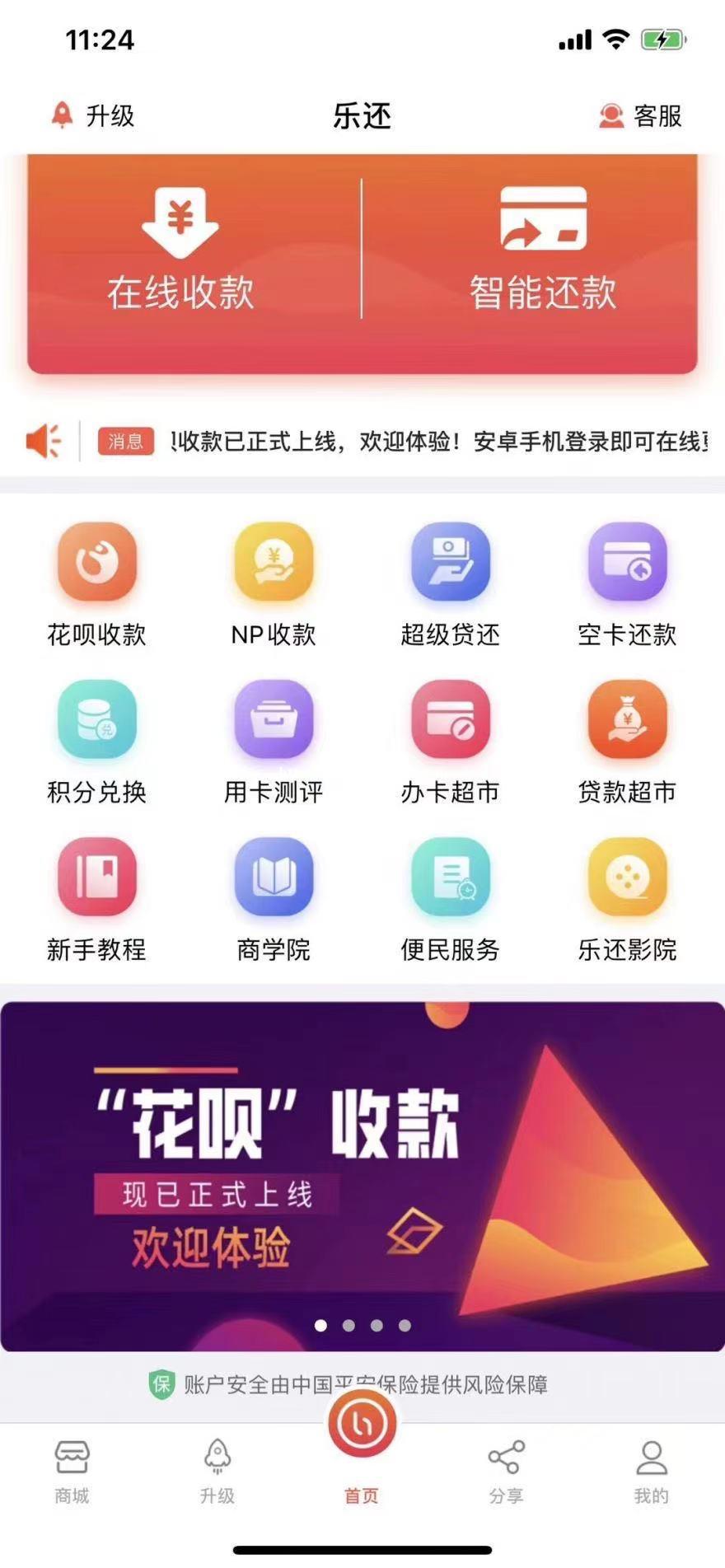
Task: Switch to the 商城 tab
Action: click(x=72, y=1472)
